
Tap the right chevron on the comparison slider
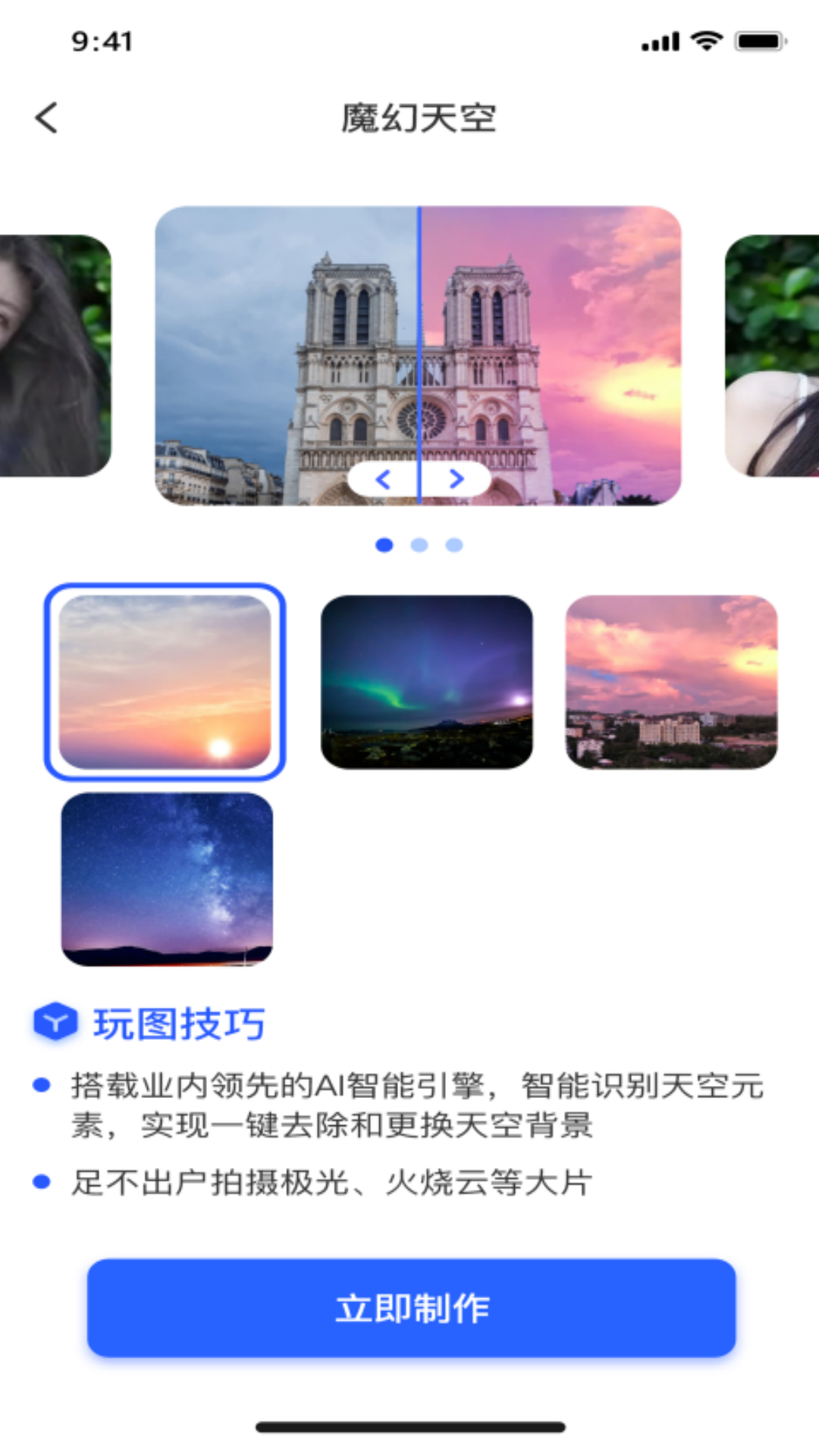pyautogui.click(x=455, y=479)
